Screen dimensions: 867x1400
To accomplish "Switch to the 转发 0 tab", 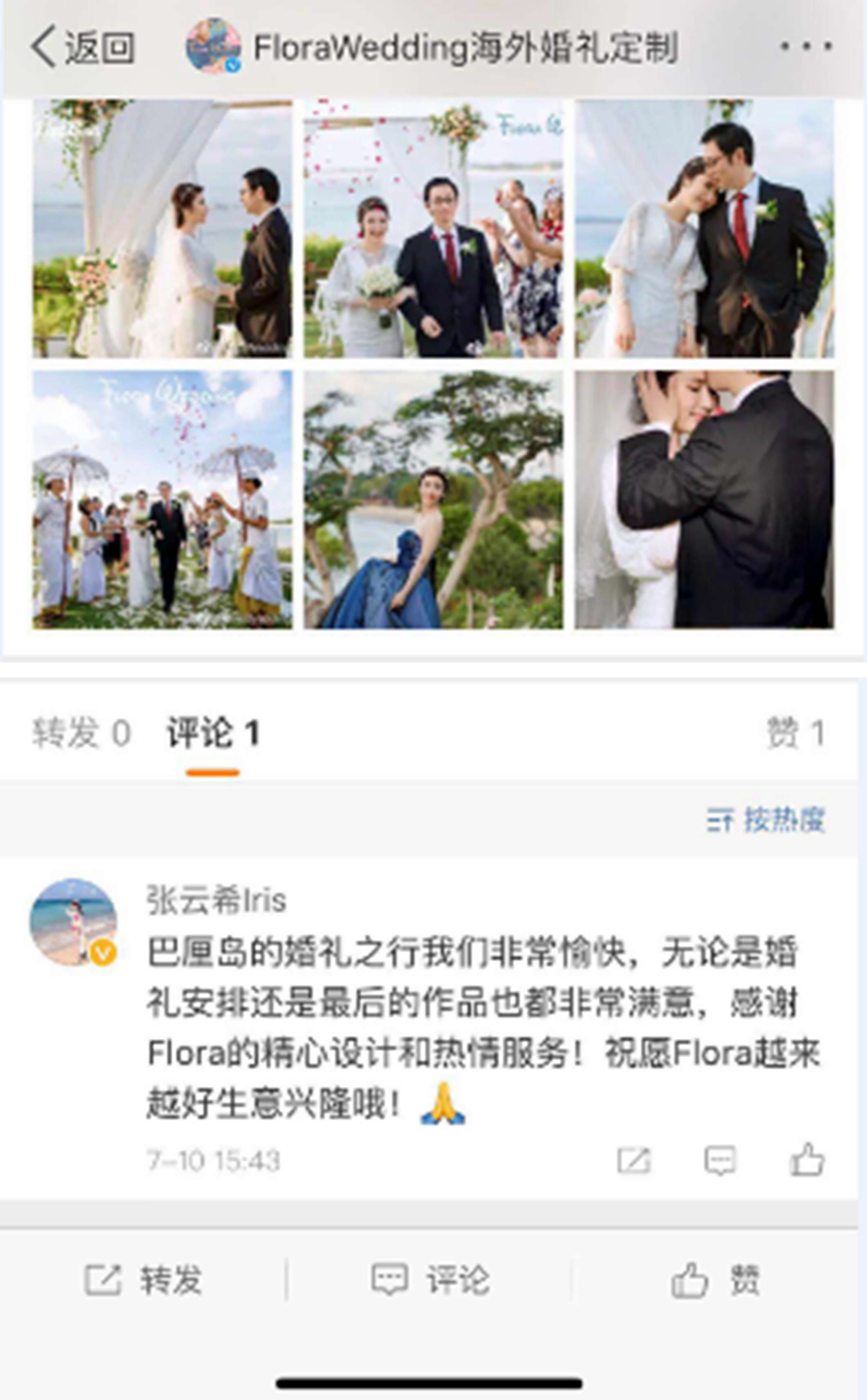I will [x=81, y=733].
